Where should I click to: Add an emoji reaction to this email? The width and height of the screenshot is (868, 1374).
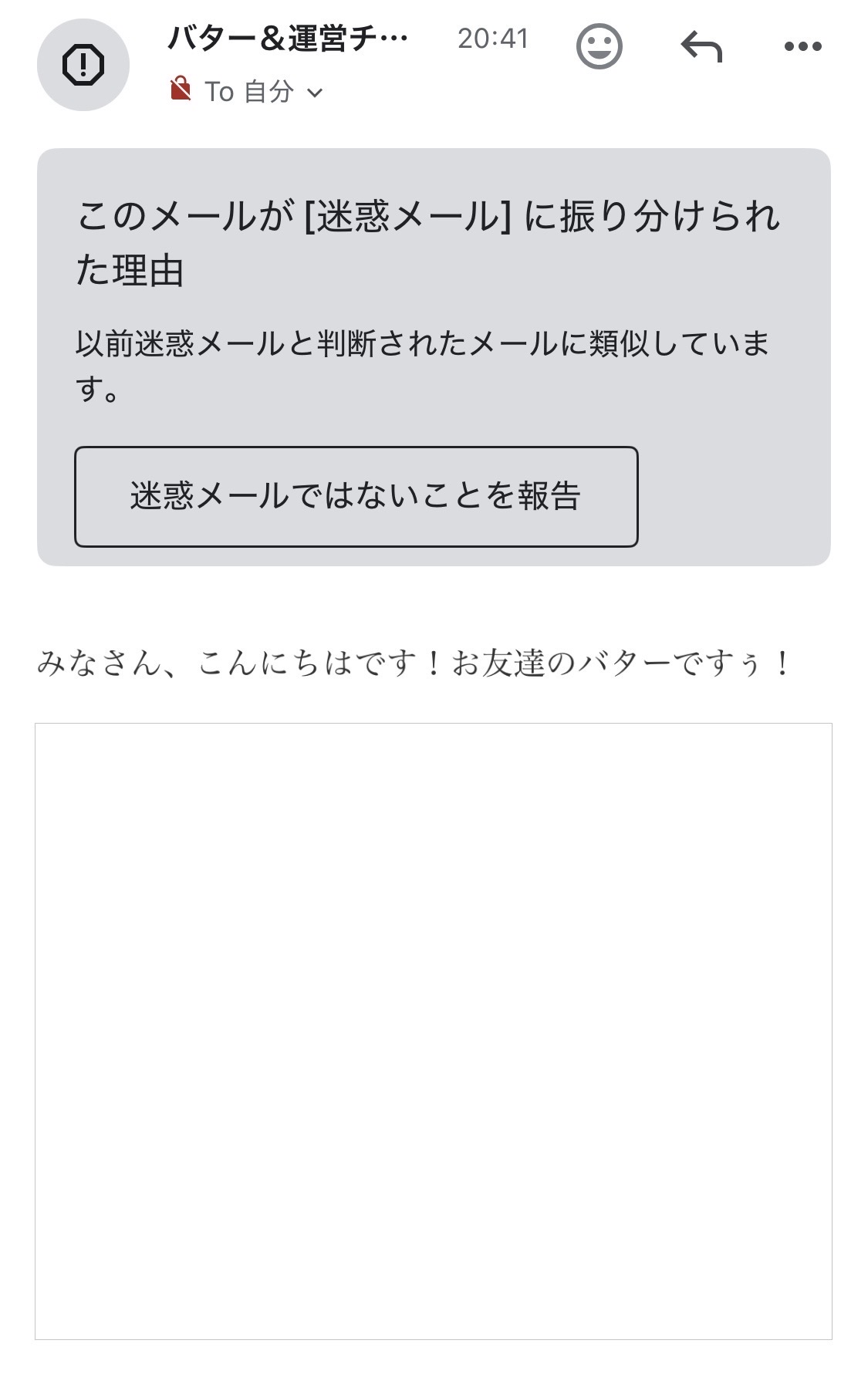point(599,46)
